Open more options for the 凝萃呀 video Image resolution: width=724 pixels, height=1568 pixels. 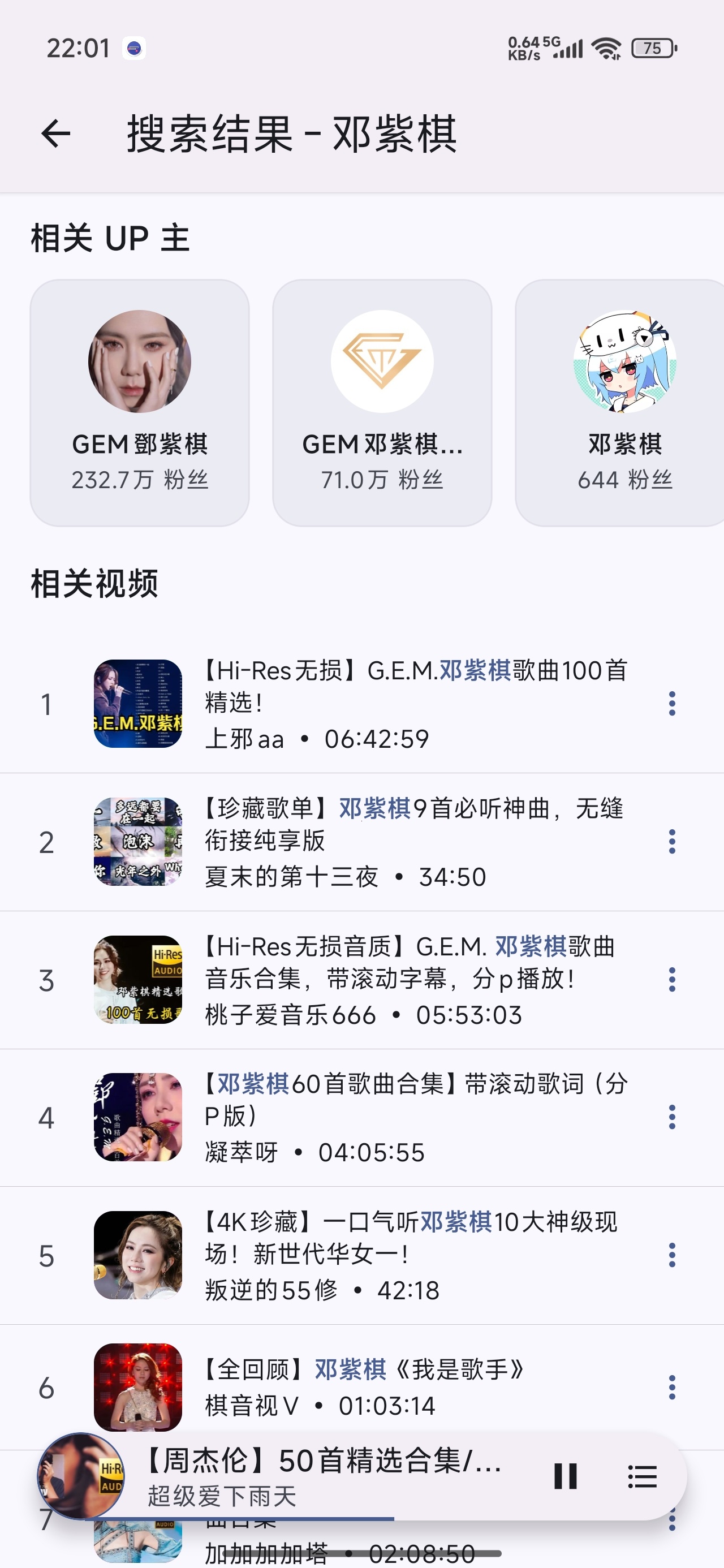click(671, 1117)
